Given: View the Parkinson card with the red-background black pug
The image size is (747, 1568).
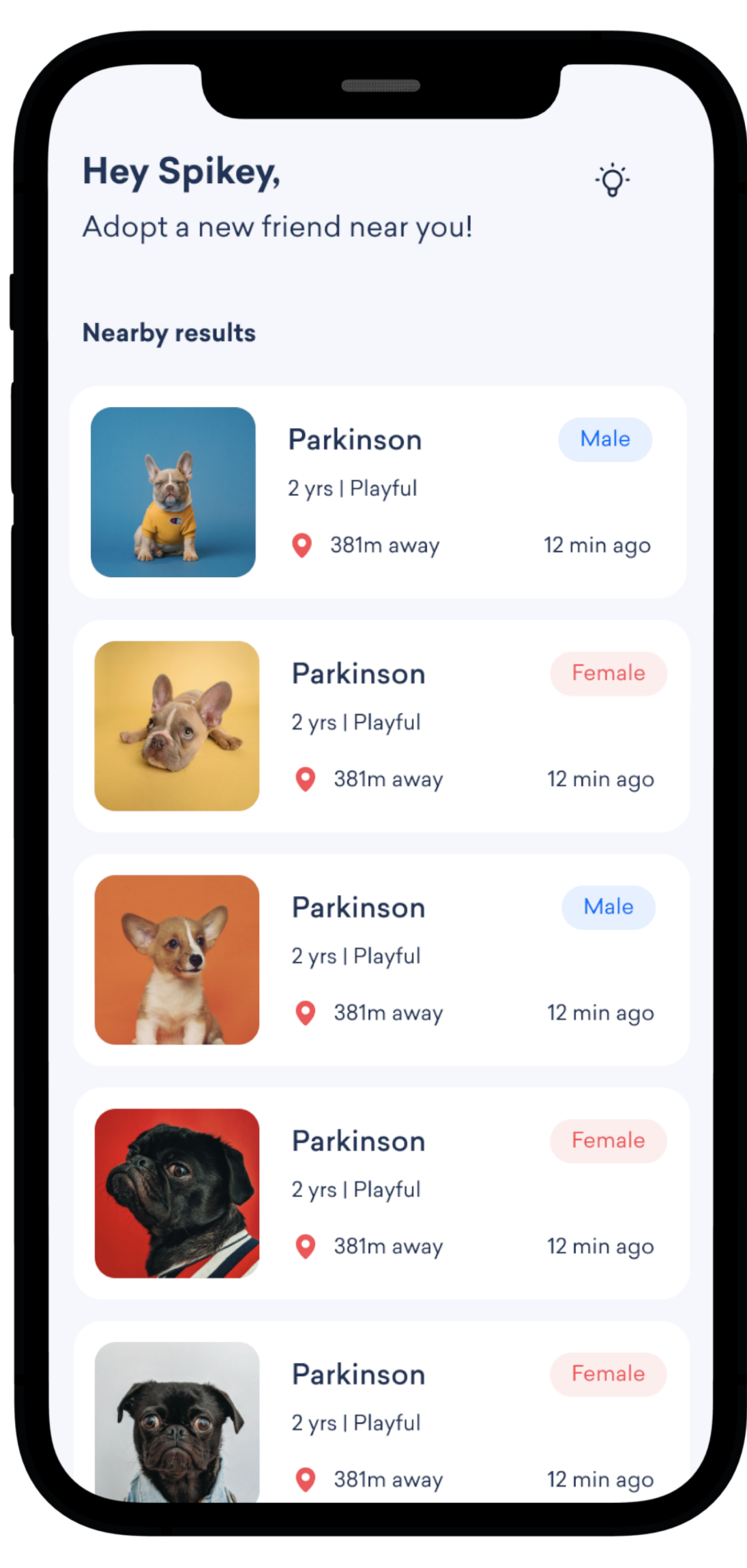Looking at the screenshot, I should [382, 1193].
